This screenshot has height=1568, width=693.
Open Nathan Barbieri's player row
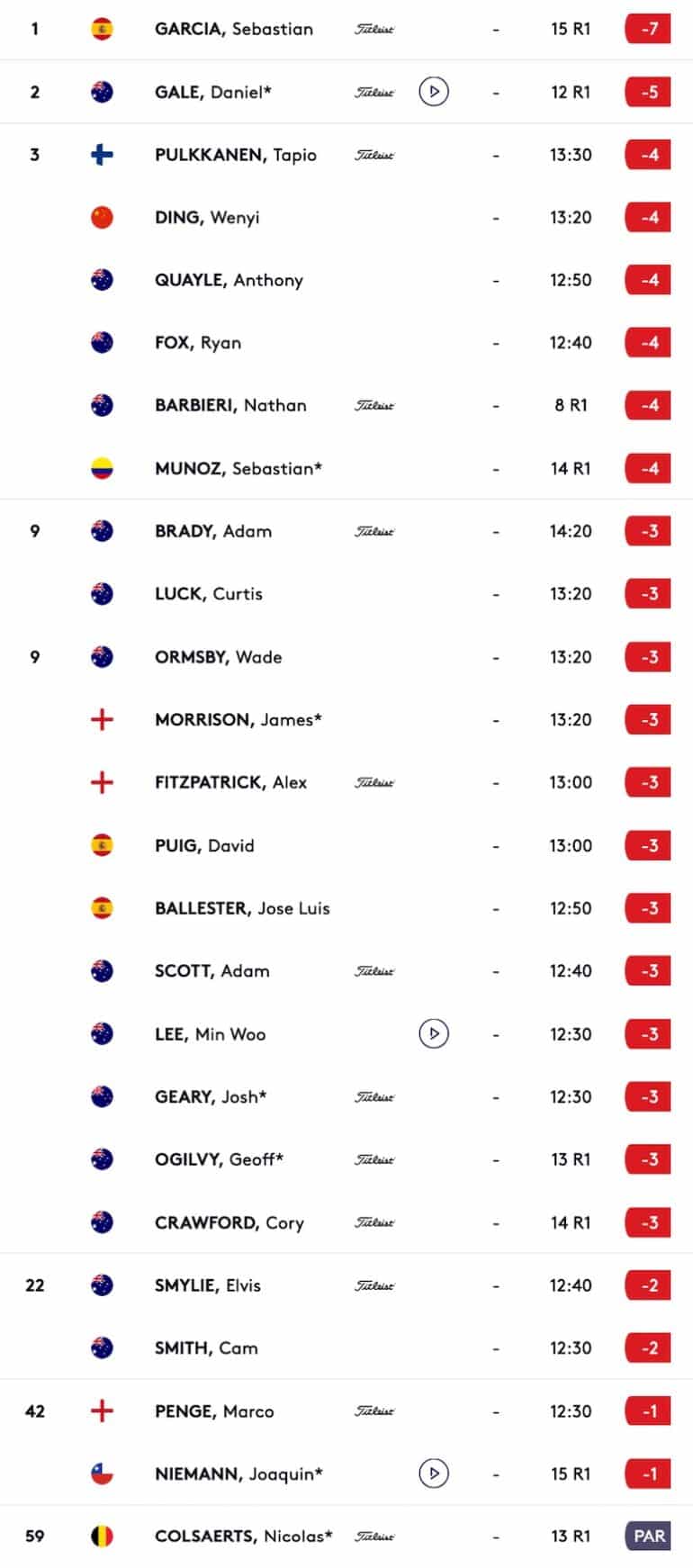click(230, 406)
